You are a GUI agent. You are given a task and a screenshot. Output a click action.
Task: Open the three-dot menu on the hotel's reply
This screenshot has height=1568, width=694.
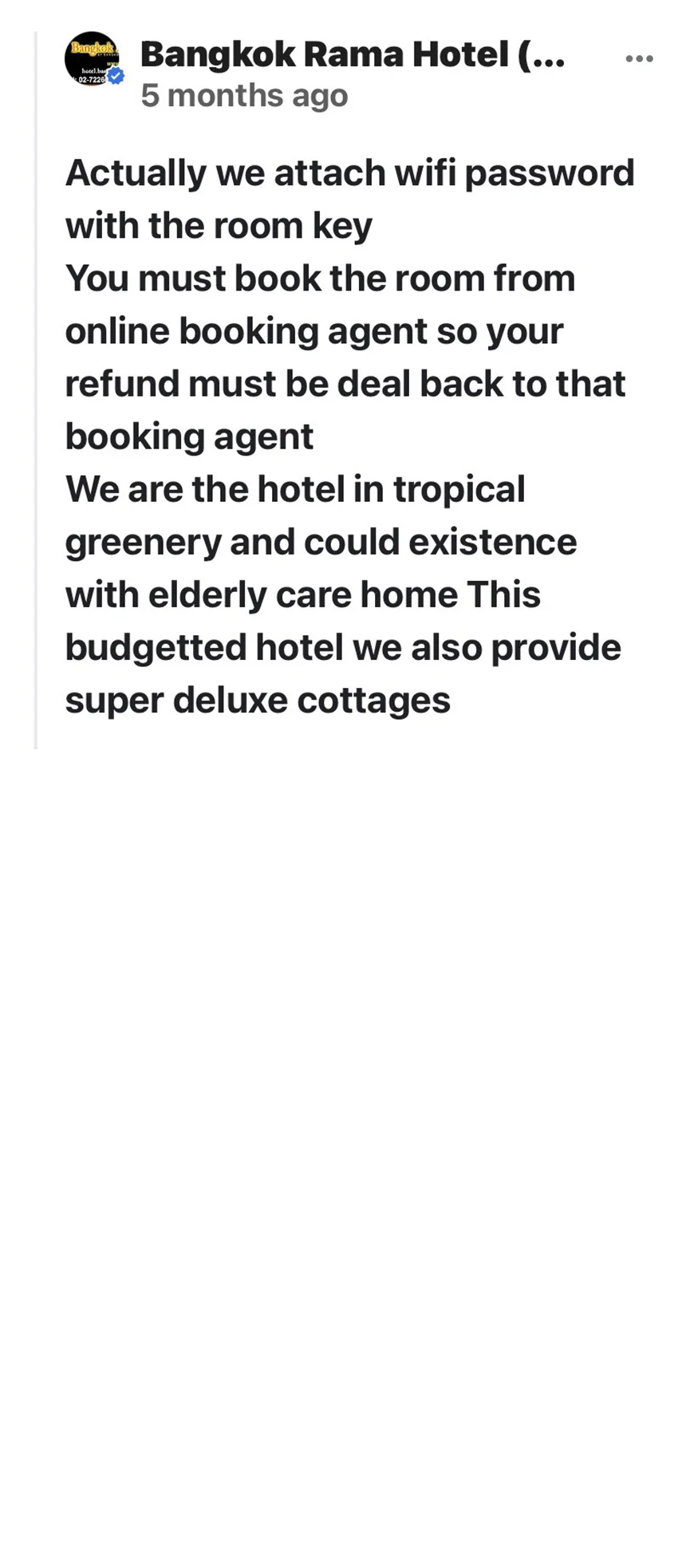(639, 59)
